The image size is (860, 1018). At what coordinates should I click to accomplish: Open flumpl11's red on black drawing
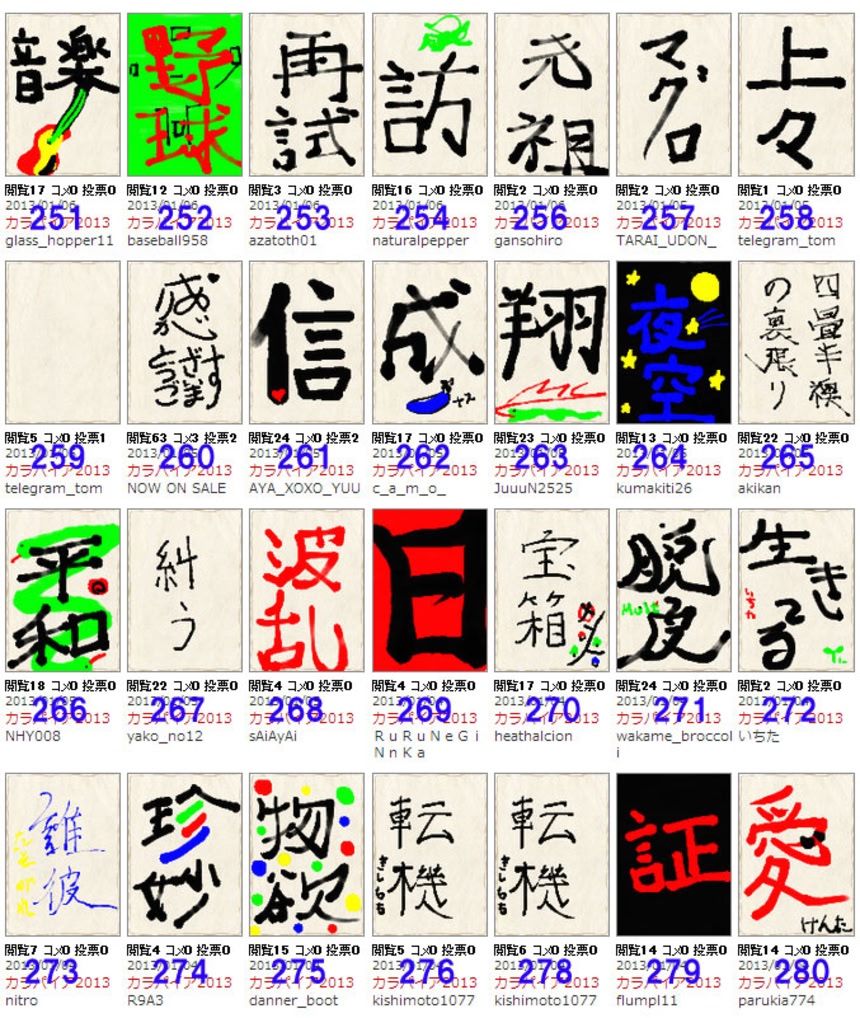[674, 854]
